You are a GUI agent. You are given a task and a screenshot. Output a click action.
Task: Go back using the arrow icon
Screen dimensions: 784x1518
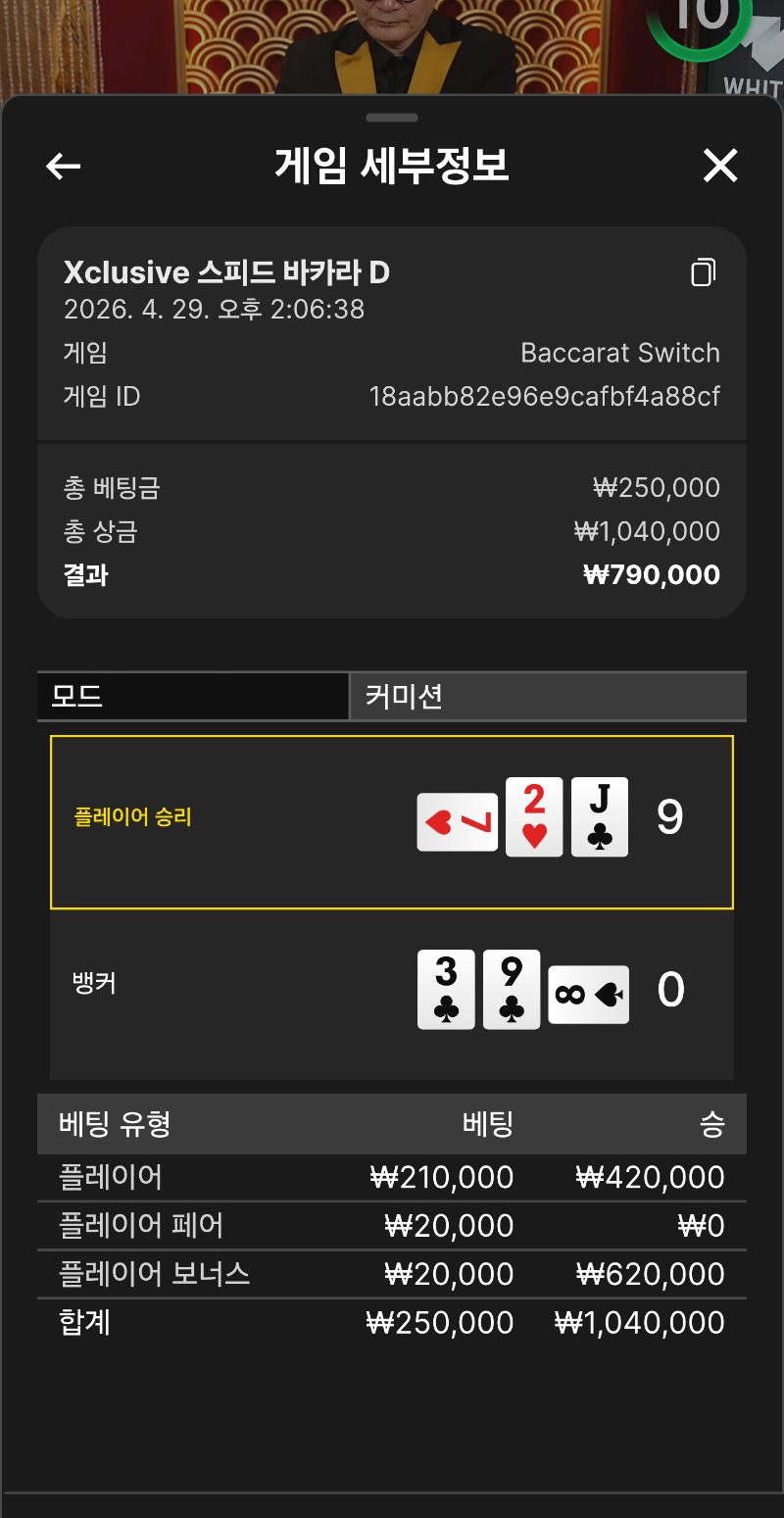[x=64, y=167]
